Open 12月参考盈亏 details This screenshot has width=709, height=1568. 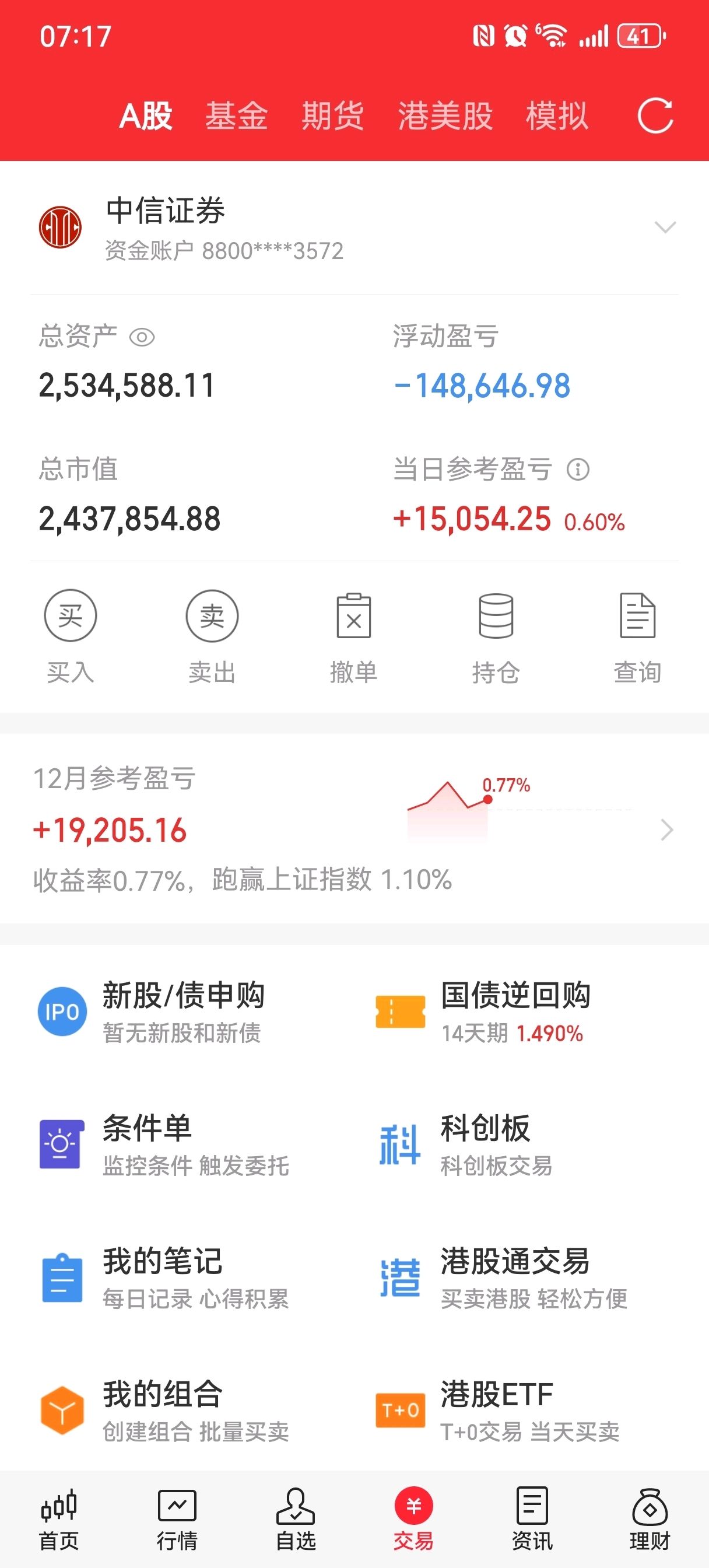666,829
